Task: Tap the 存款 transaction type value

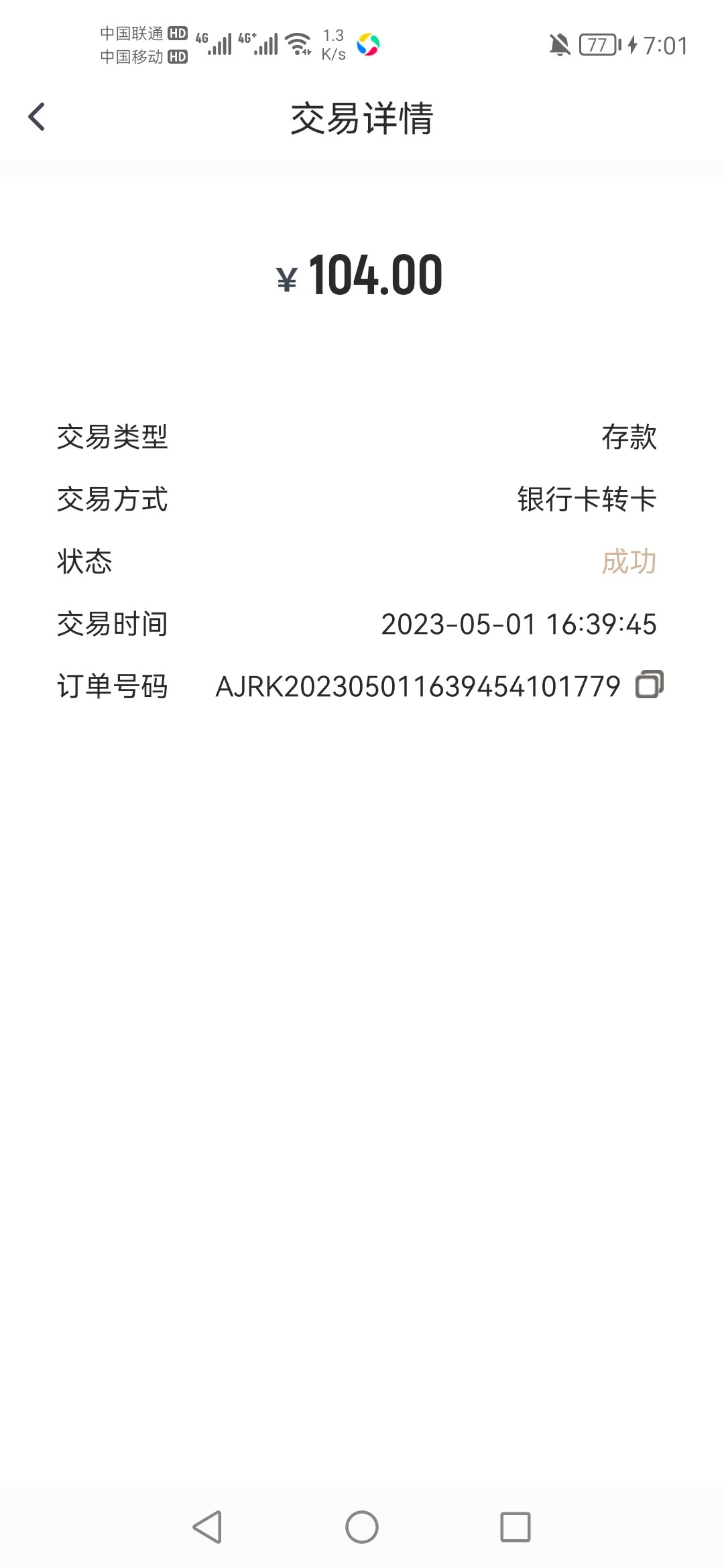Action: pos(629,437)
